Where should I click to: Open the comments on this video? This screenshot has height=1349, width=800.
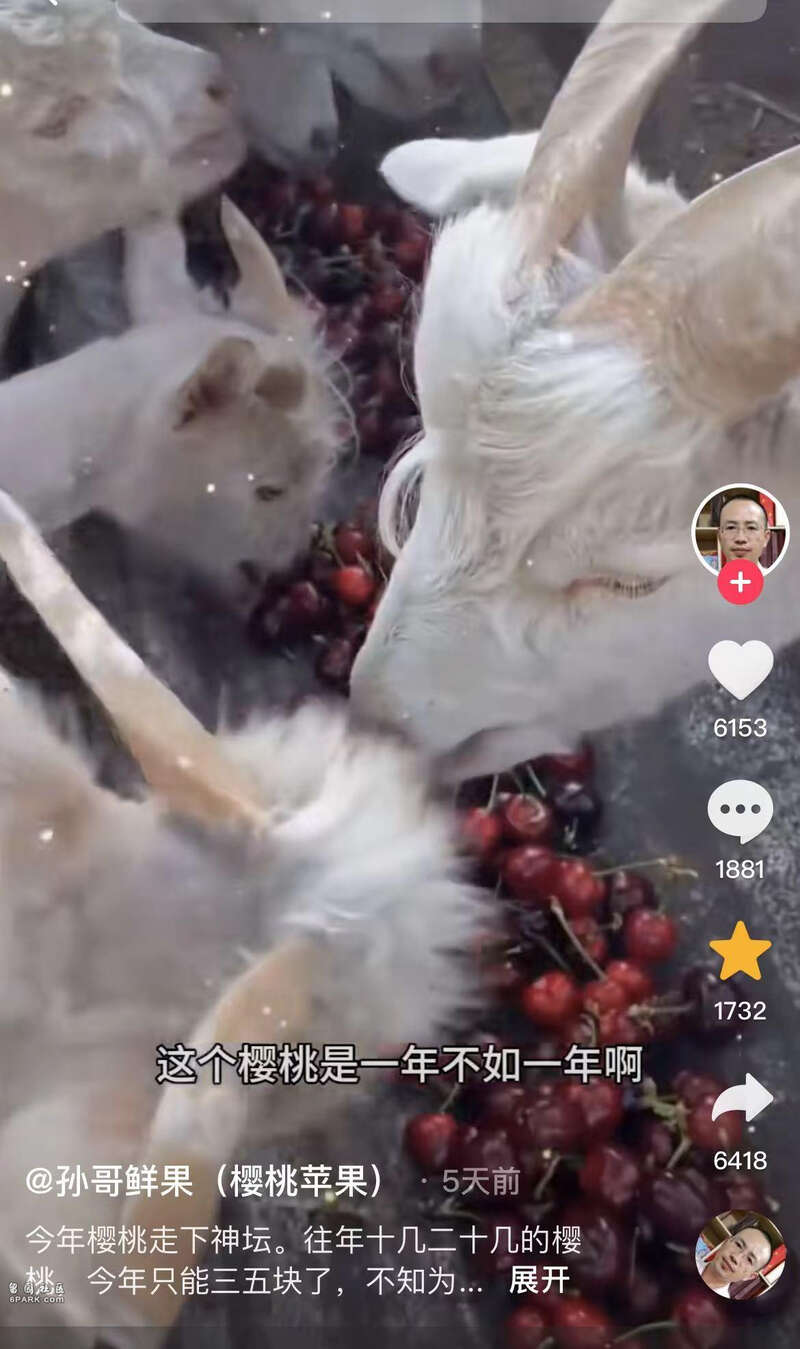pos(740,811)
